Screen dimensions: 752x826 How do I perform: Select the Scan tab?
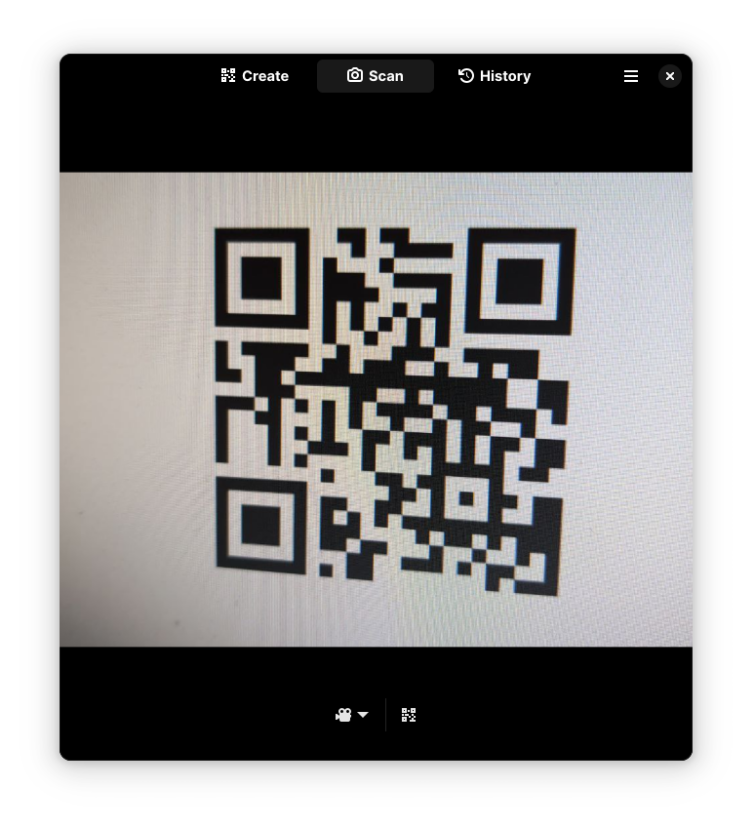point(375,76)
